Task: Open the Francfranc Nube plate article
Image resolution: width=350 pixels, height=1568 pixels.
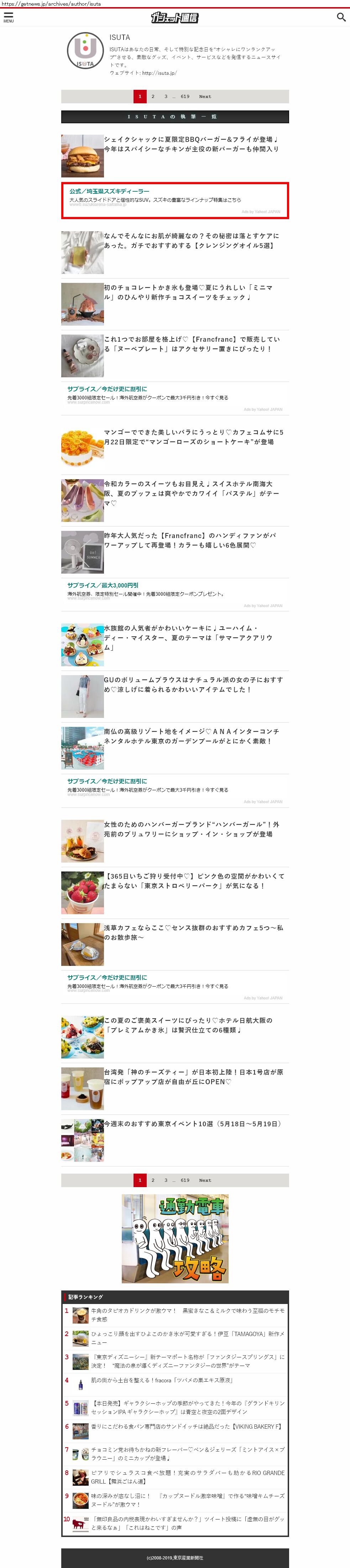Action: tap(192, 344)
